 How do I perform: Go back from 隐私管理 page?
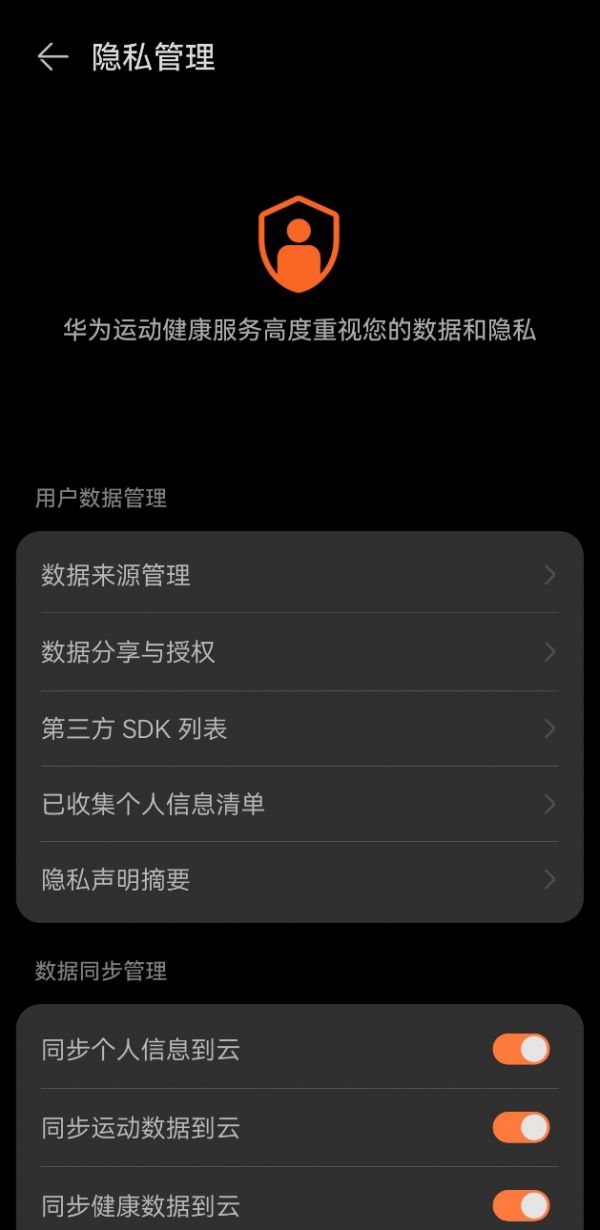tap(52, 57)
